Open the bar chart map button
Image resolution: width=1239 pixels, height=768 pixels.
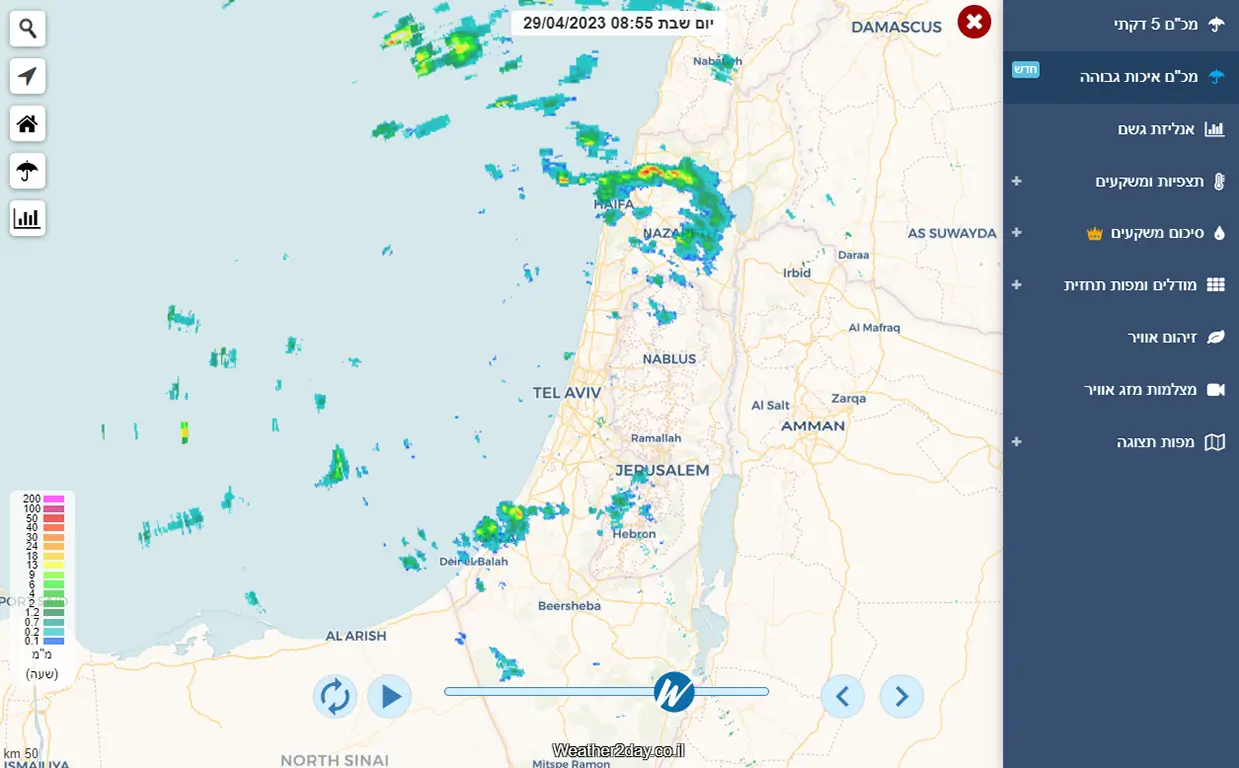click(x=28, y=218)
